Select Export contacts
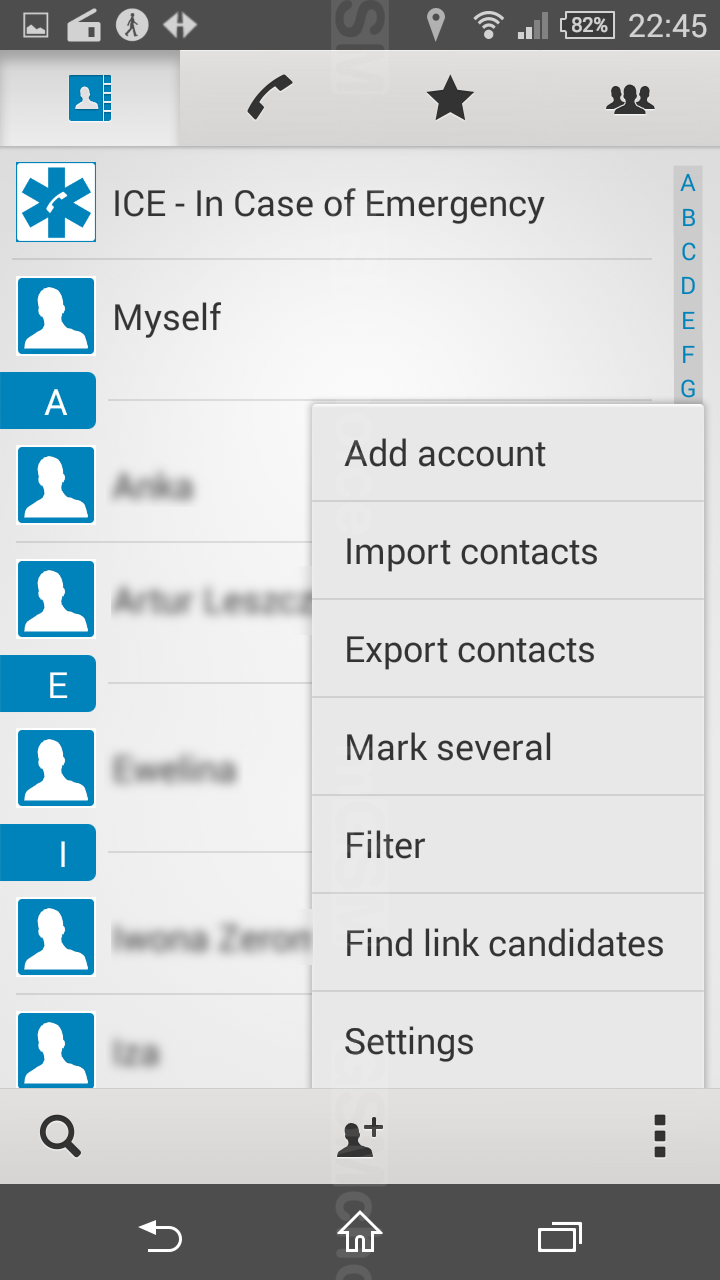Viewport: 720px width, 1280px height. pyautogui.click(x=508, y=649)
